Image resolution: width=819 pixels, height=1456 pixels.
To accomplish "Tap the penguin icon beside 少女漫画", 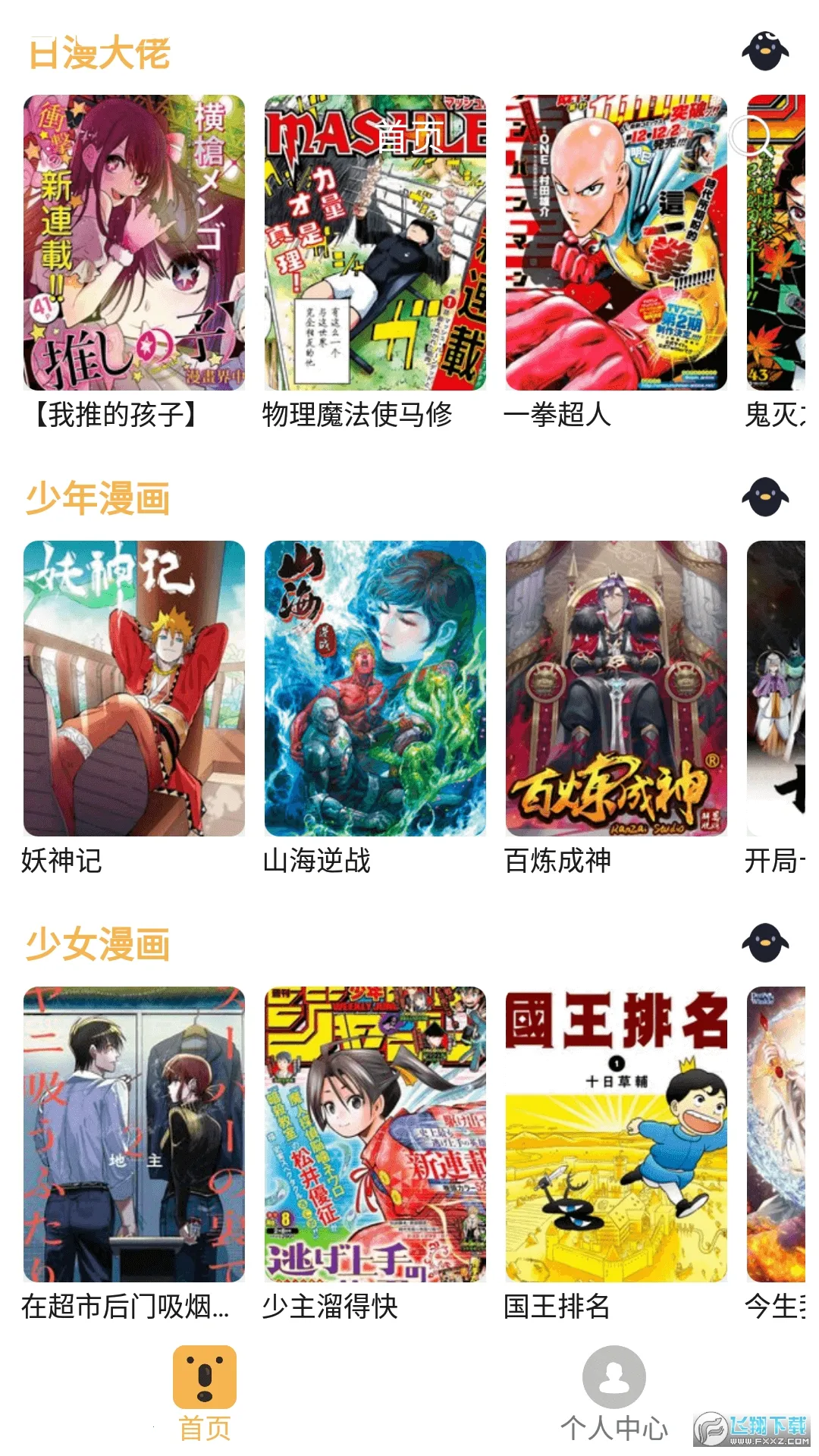I will [x=764, y=943].
